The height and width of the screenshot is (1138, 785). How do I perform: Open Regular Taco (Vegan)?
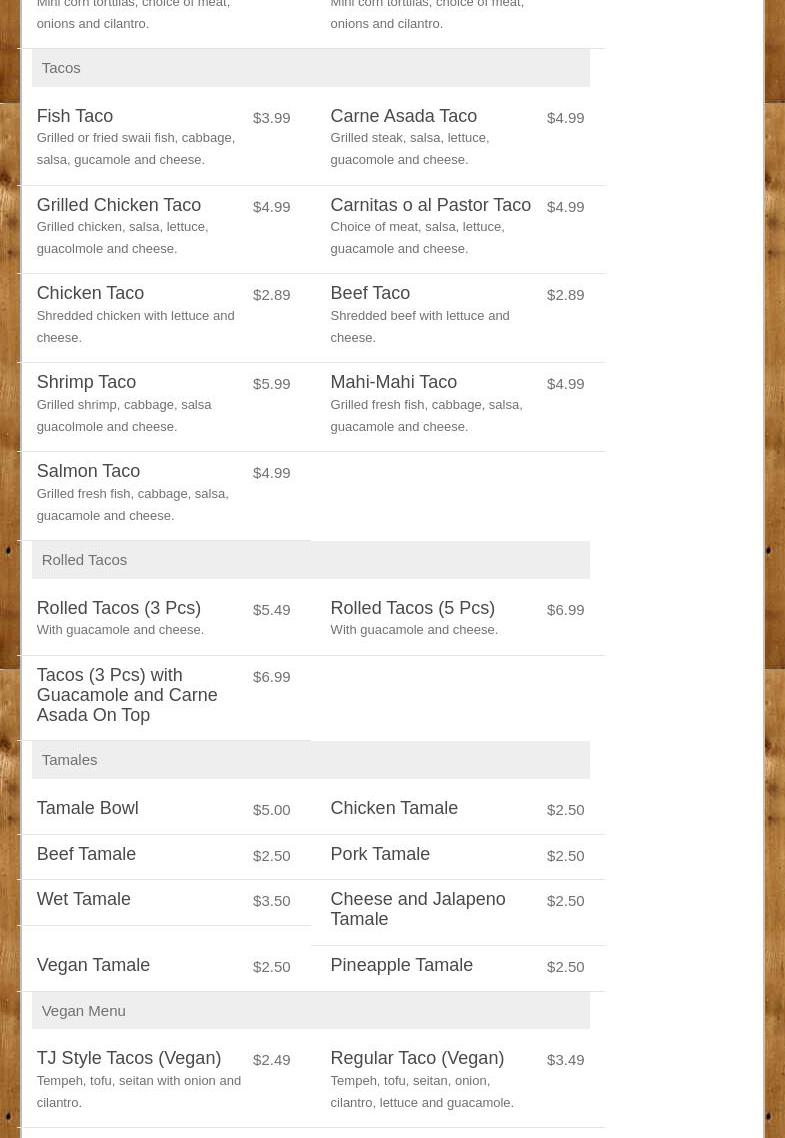[417, 1058]
